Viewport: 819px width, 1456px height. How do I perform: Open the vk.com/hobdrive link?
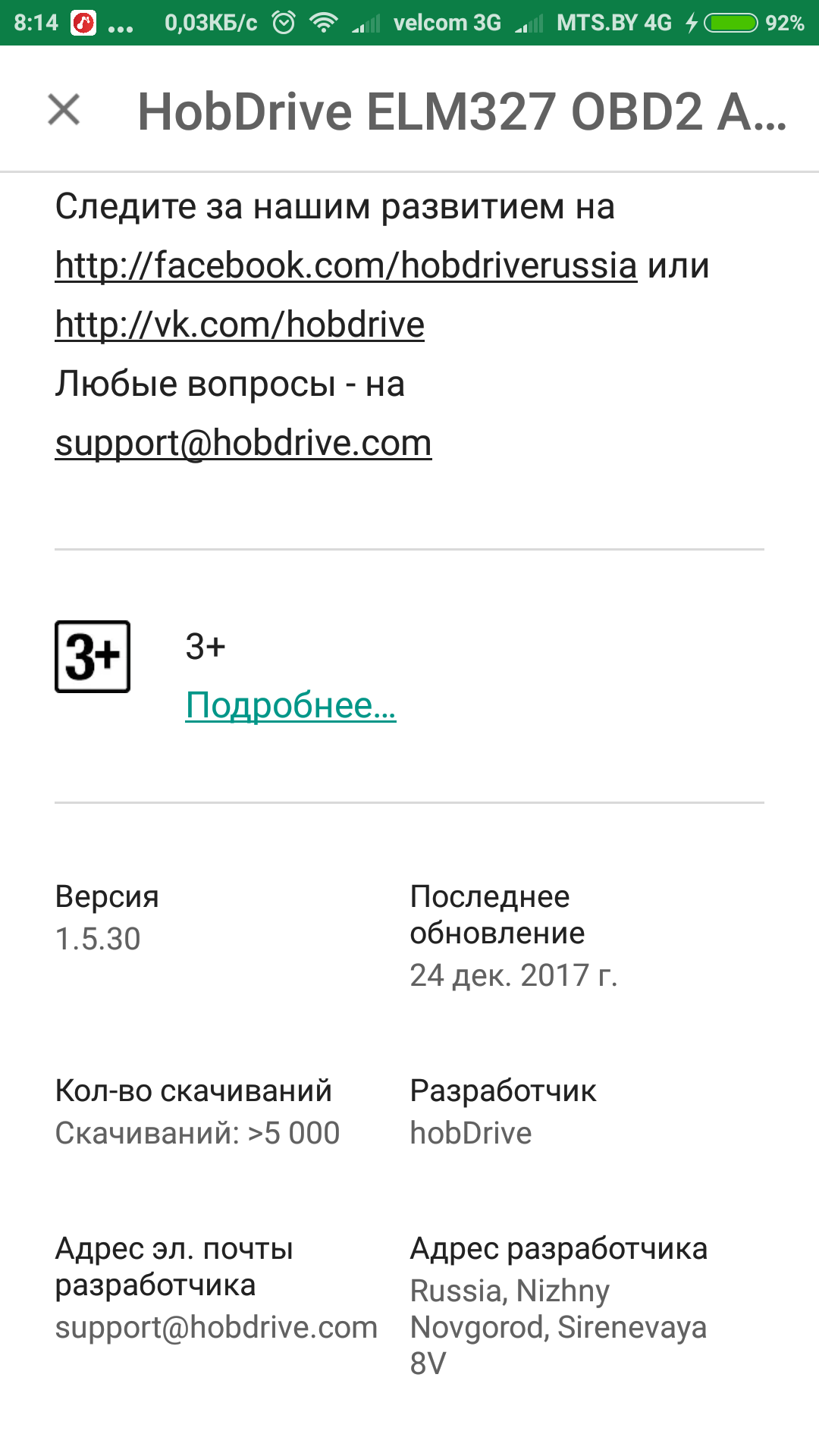(x=240, y=325)
